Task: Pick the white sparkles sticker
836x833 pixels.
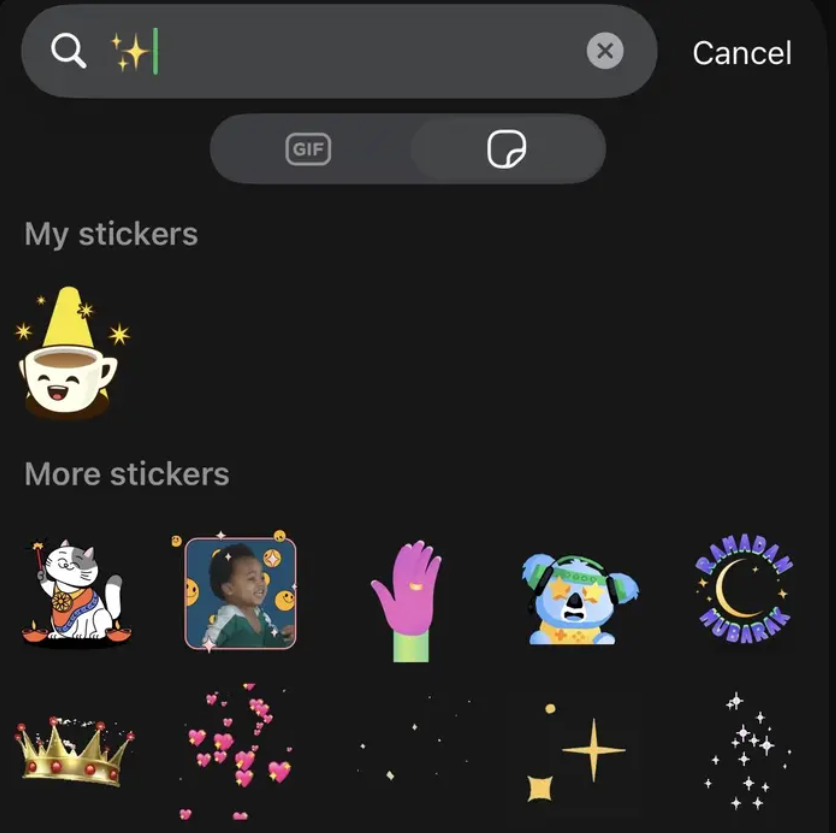Action: [x=748, y=751]
